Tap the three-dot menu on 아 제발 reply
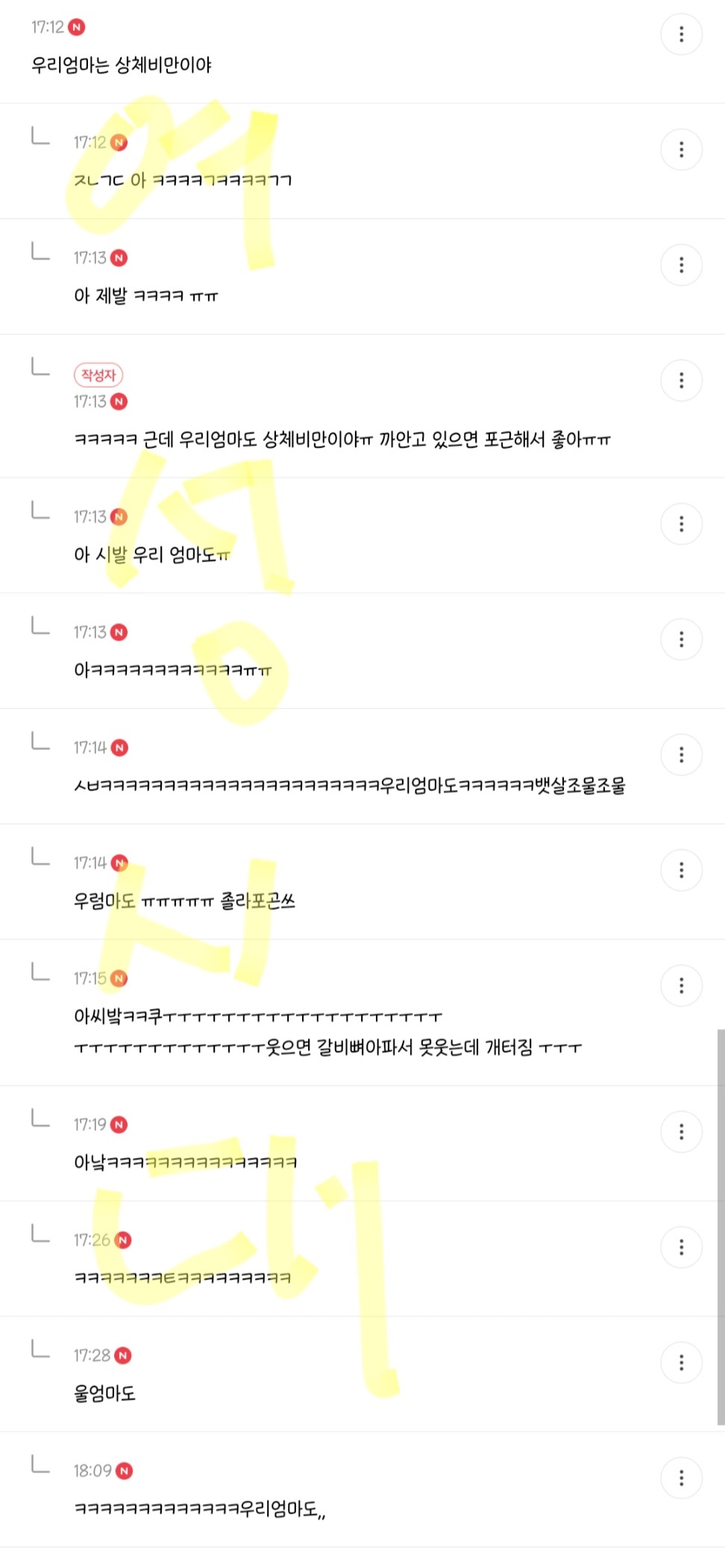Image resolution: width=725 pixels, height=1568 pixels. (681, 265)
